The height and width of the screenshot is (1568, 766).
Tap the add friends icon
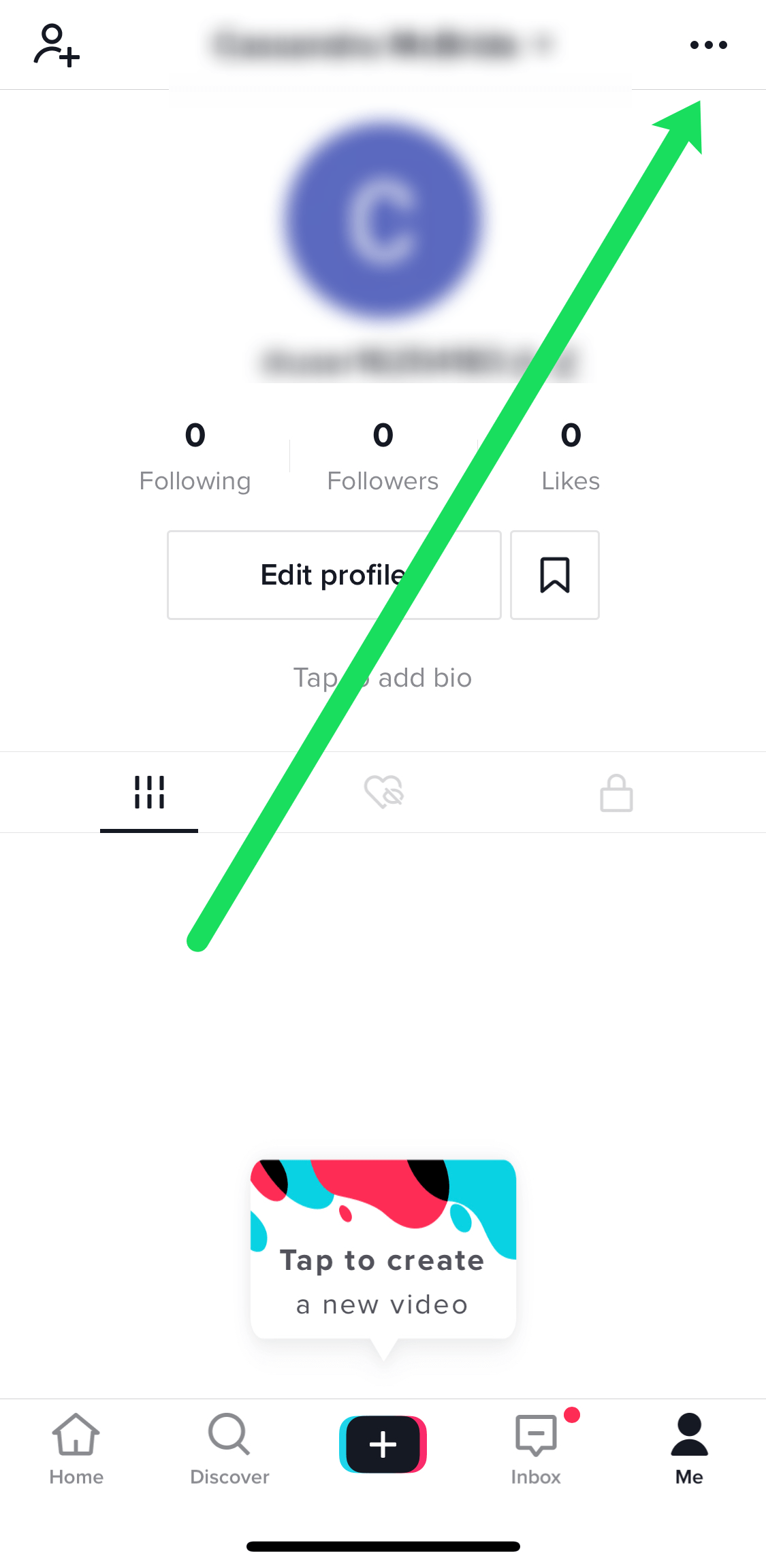(57, 45)
